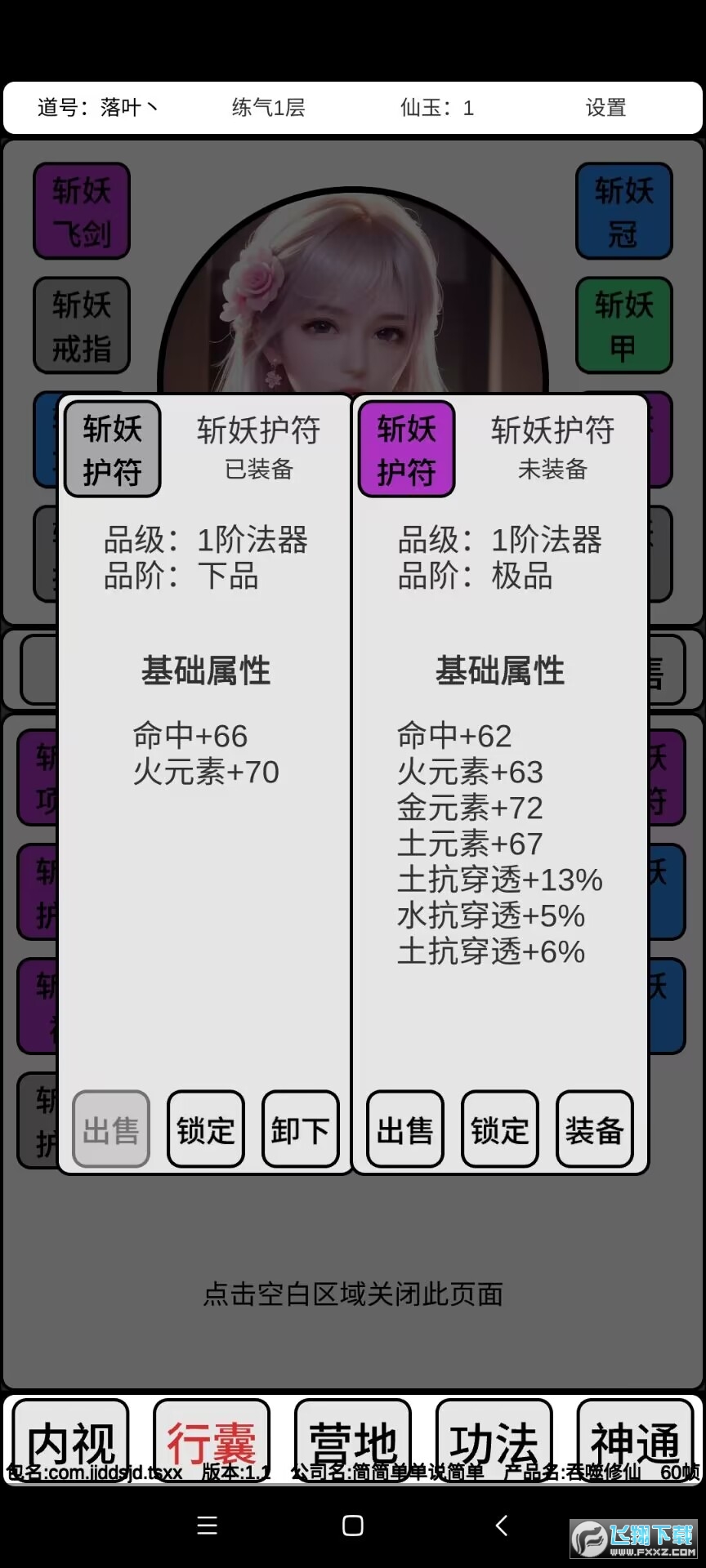Image resolution: width=706 pixels, height=1568 pixels.
Task: Tap 锁定 on the equipped 斩妖护符 panel
Action: coord(206,1129)
